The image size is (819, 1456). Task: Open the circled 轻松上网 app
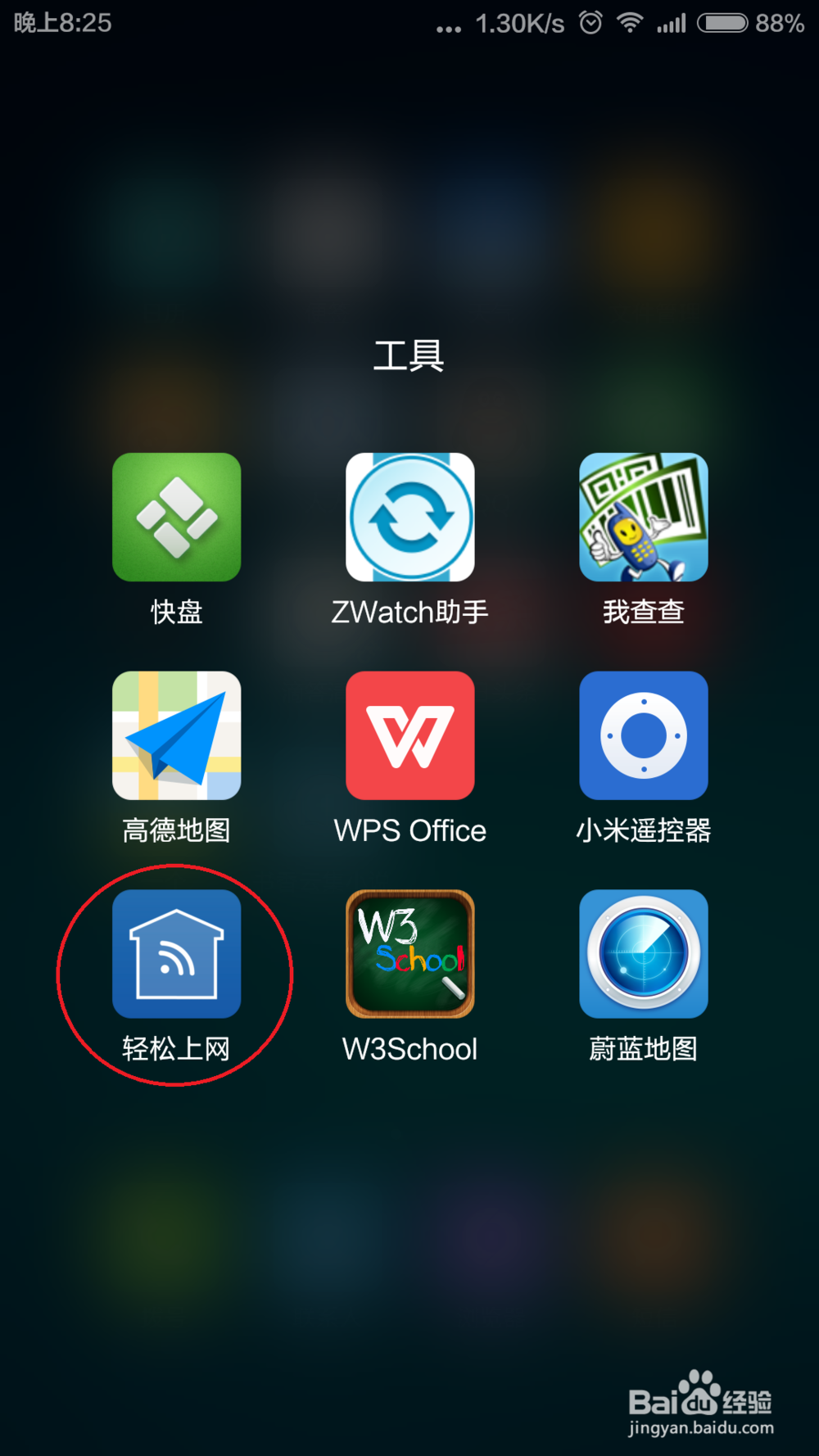pyautogui.click(x=177, y=954)
